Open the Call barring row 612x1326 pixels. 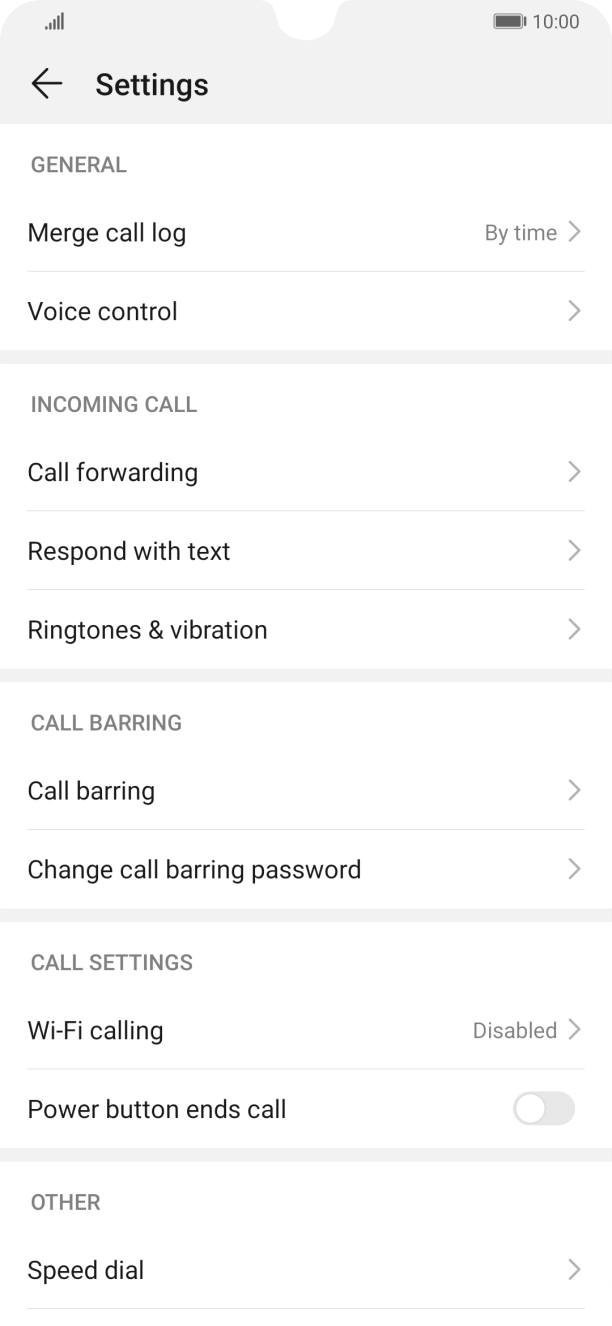coord(305,791)
